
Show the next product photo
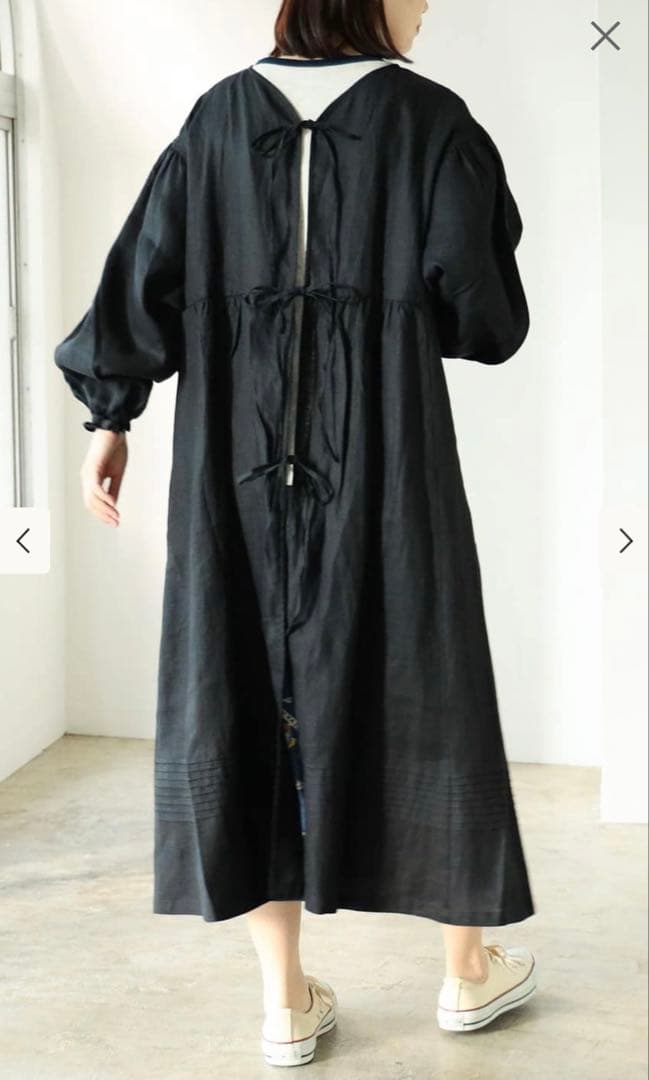[625, 541]
